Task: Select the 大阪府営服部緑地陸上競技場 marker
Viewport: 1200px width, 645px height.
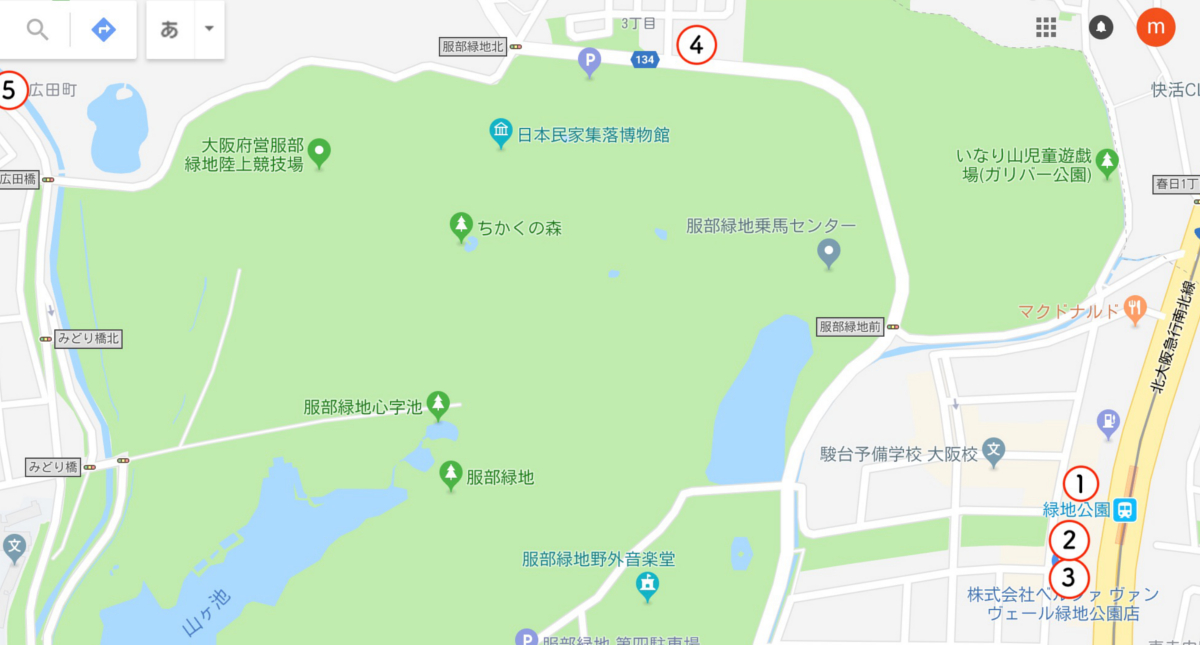Action: (320, 153)
